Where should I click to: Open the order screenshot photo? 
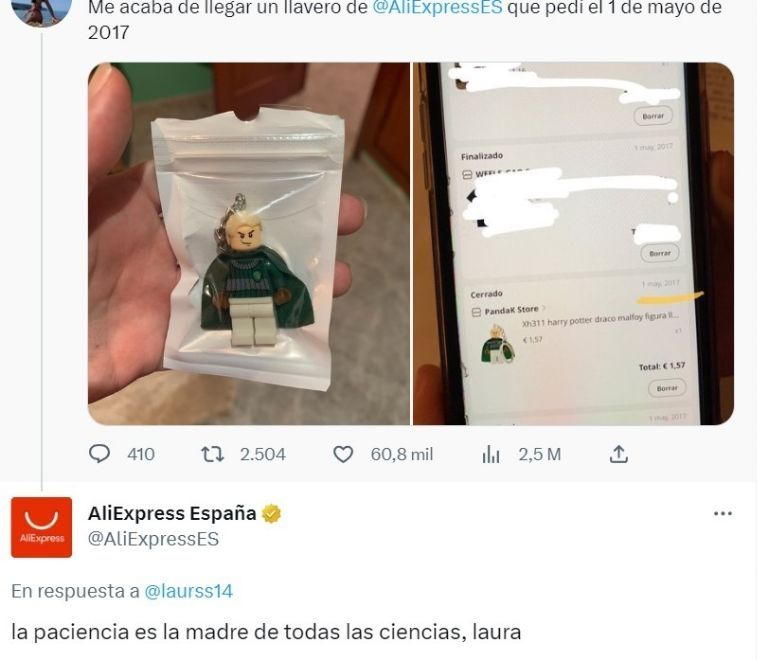tap(573, 243)
